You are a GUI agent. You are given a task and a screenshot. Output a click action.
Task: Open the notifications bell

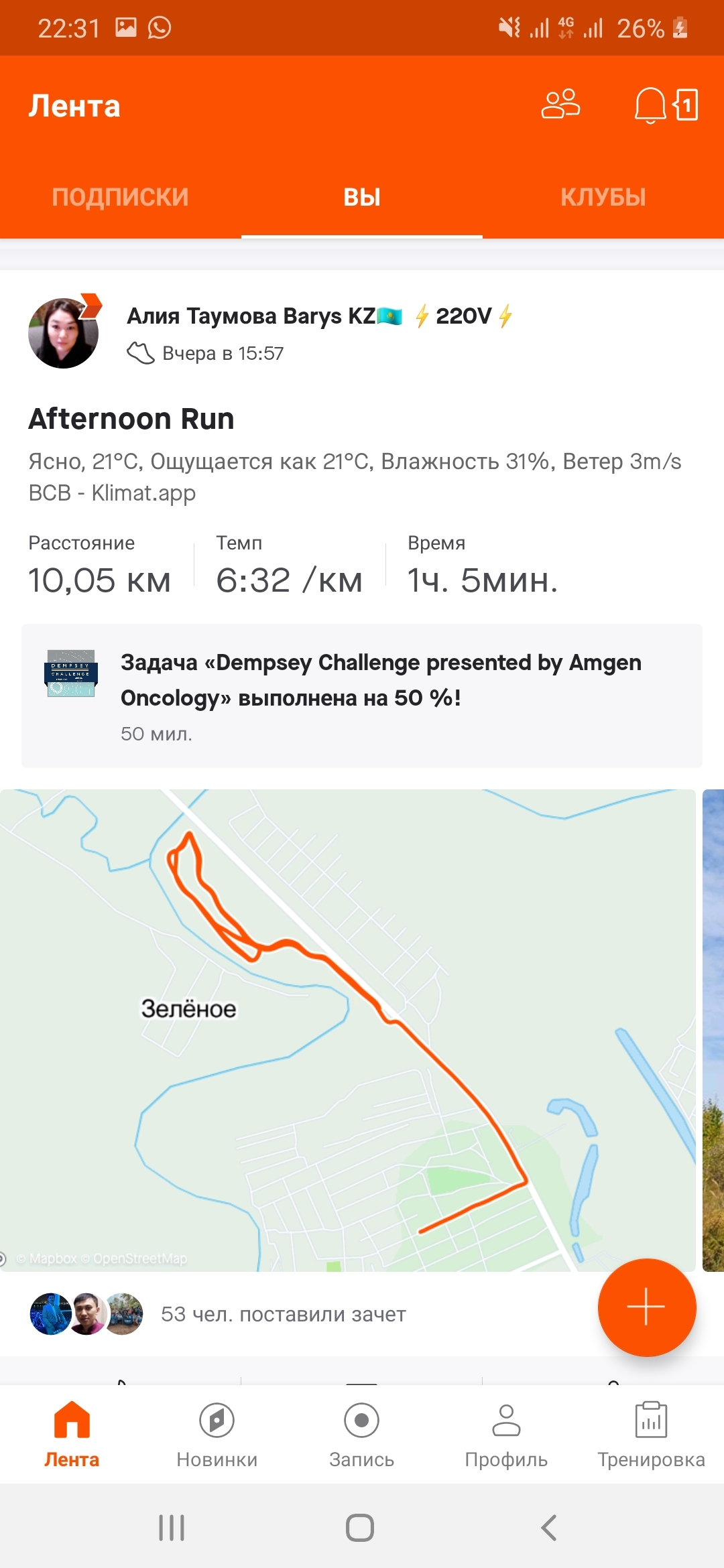click(650, 106)
